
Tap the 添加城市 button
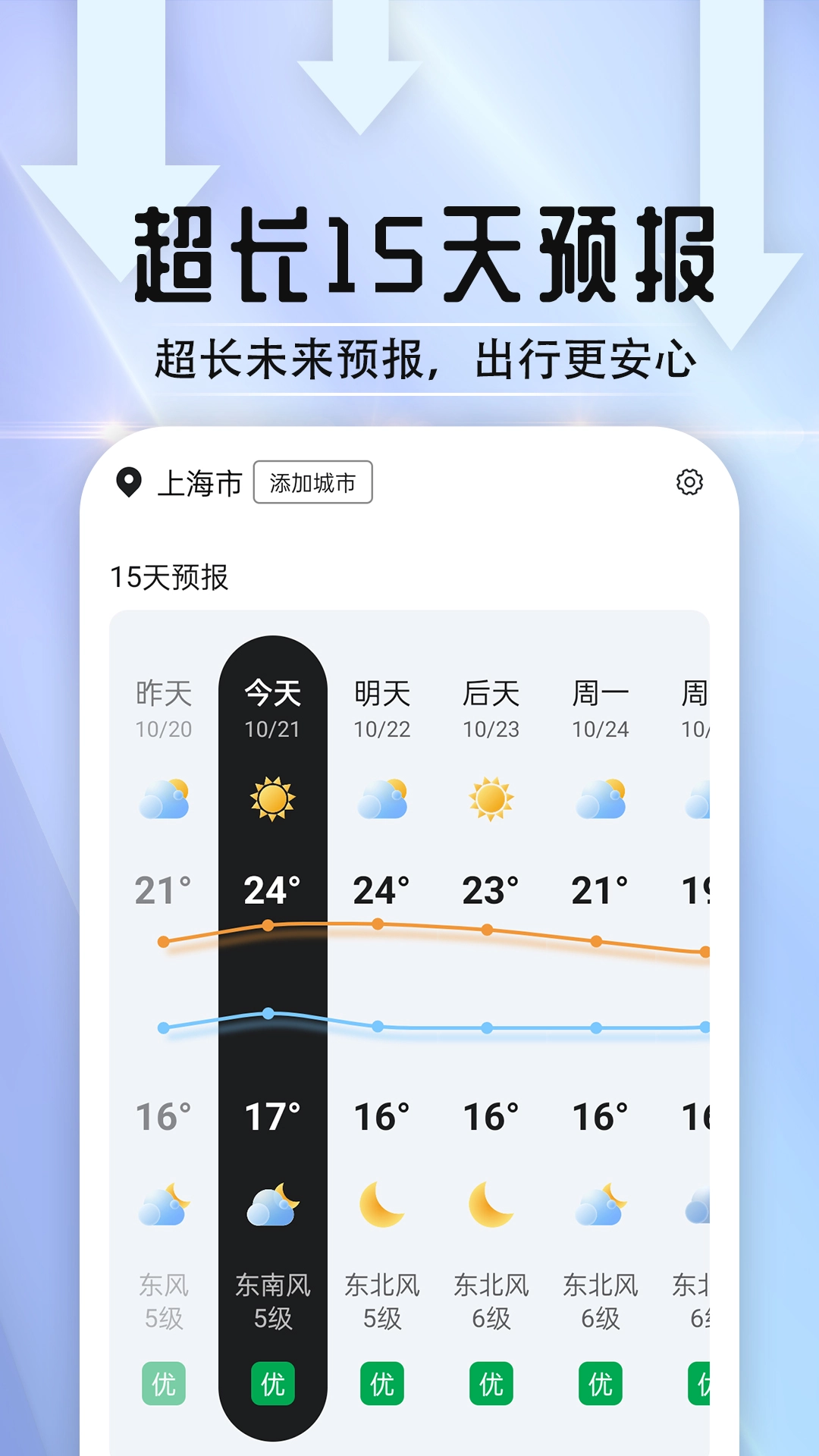pyautogui.click(x=312, y=482)
